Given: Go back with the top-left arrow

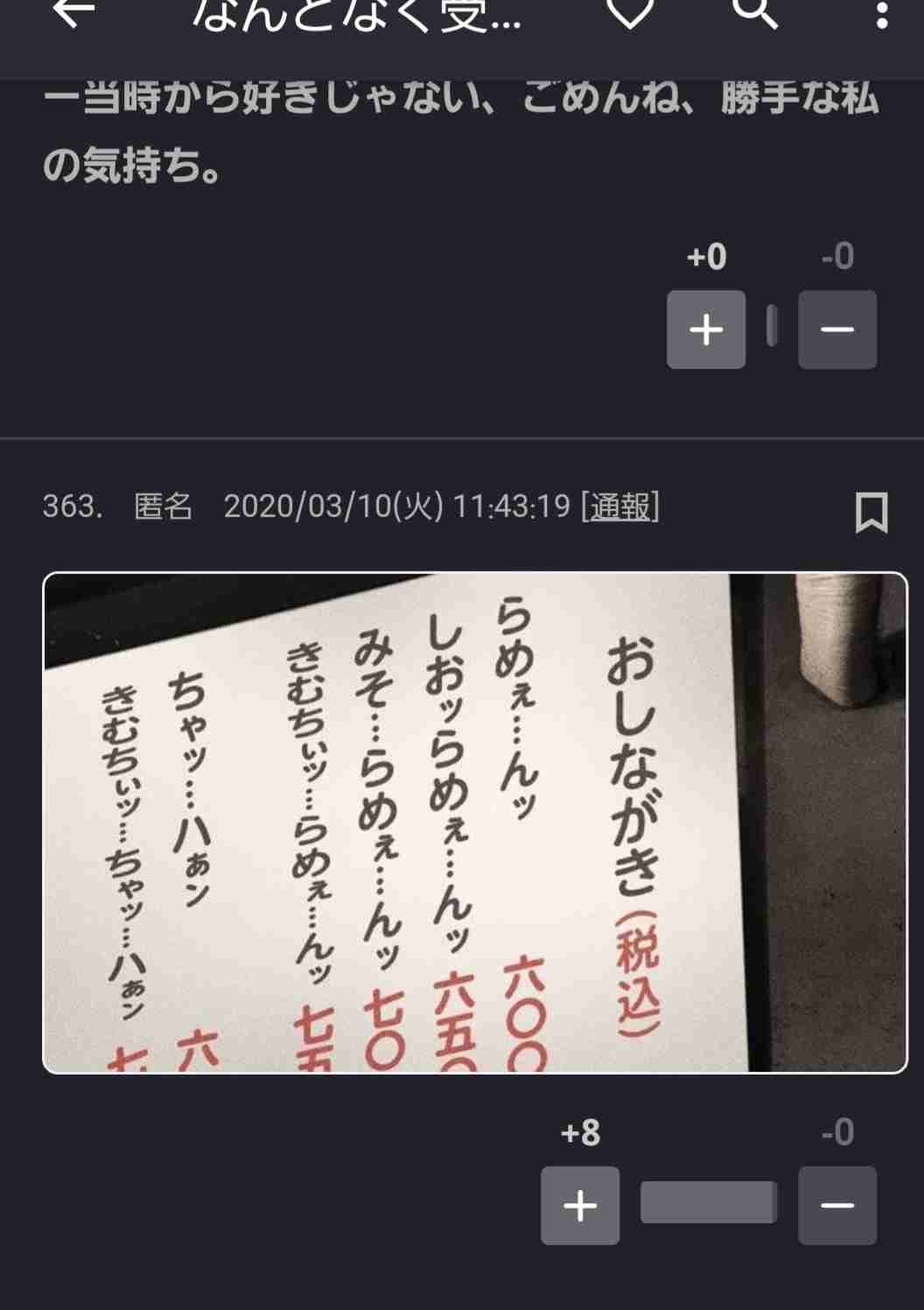Looking at the screenshot, I should [73, 12].
